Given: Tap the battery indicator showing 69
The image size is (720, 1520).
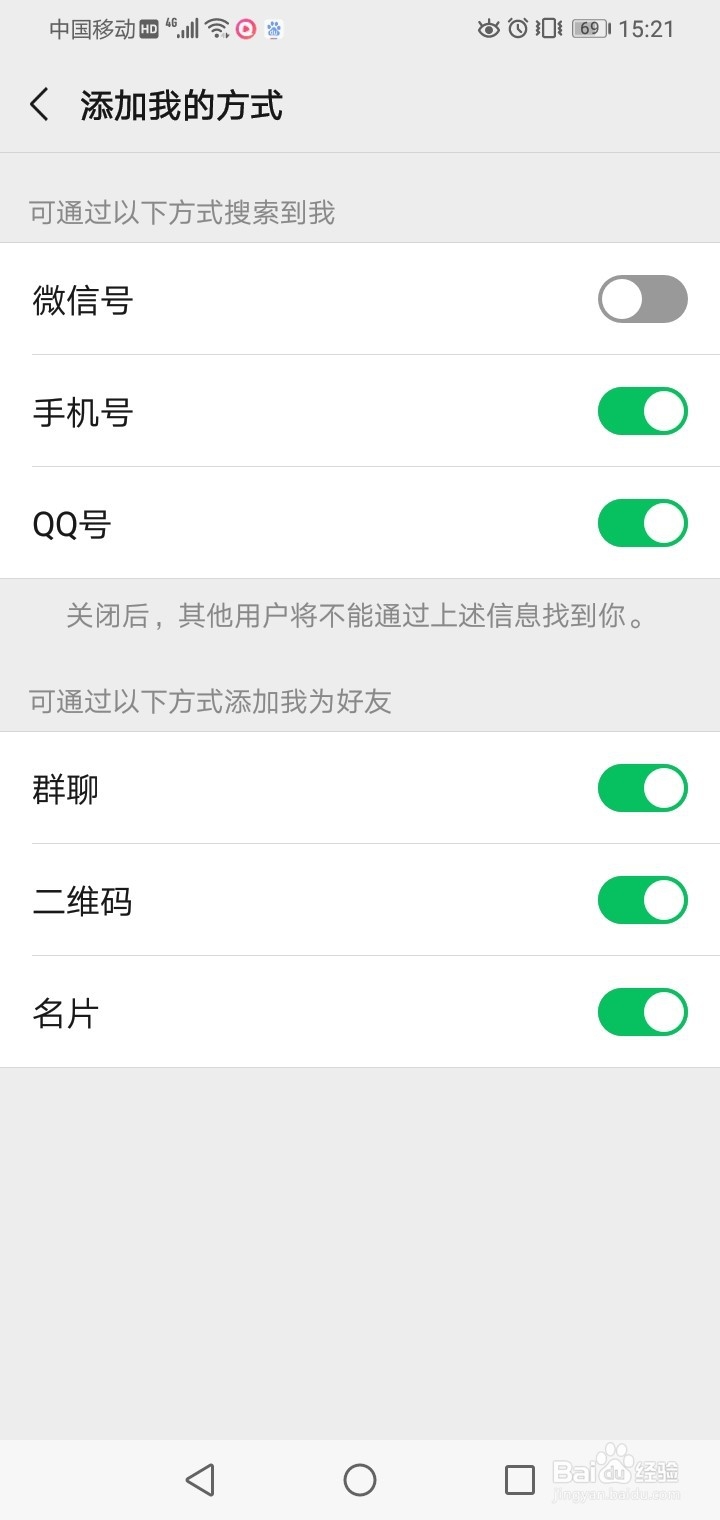Looking at the screenshot, I should (x=590, y=28).
